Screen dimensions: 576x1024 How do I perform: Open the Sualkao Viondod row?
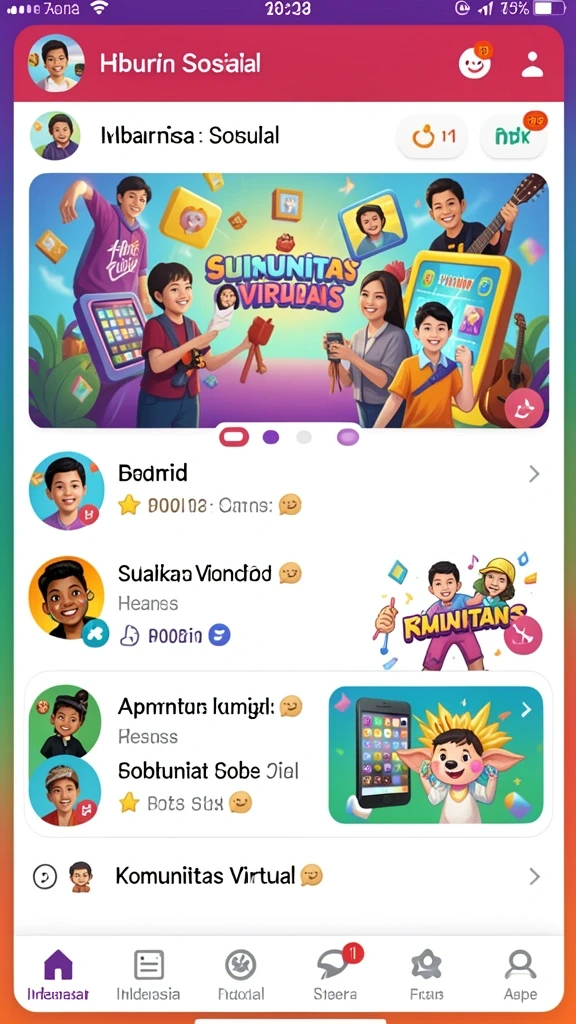tap(196, 601)
